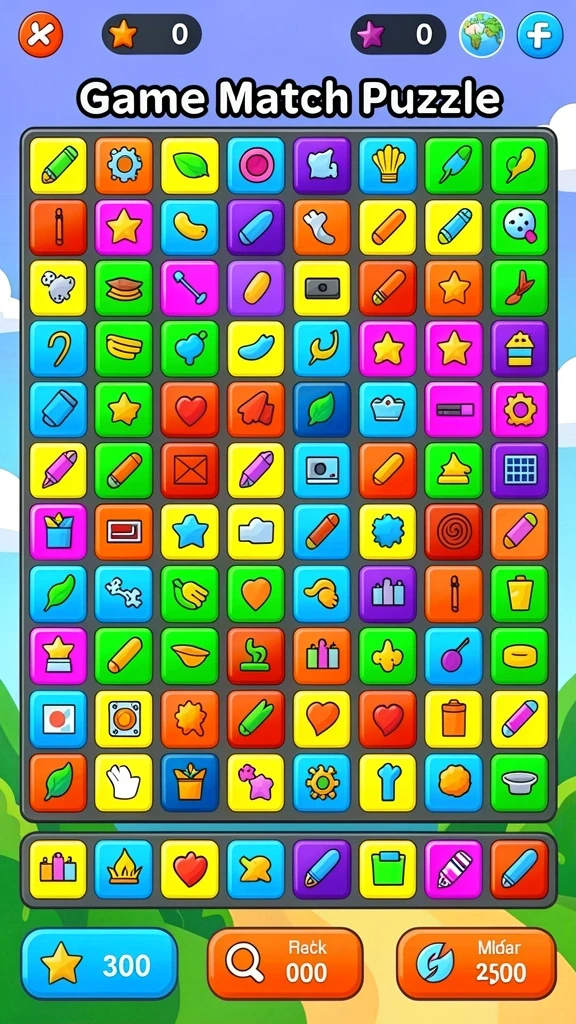Select the green box tile in tray

(387, 869)
